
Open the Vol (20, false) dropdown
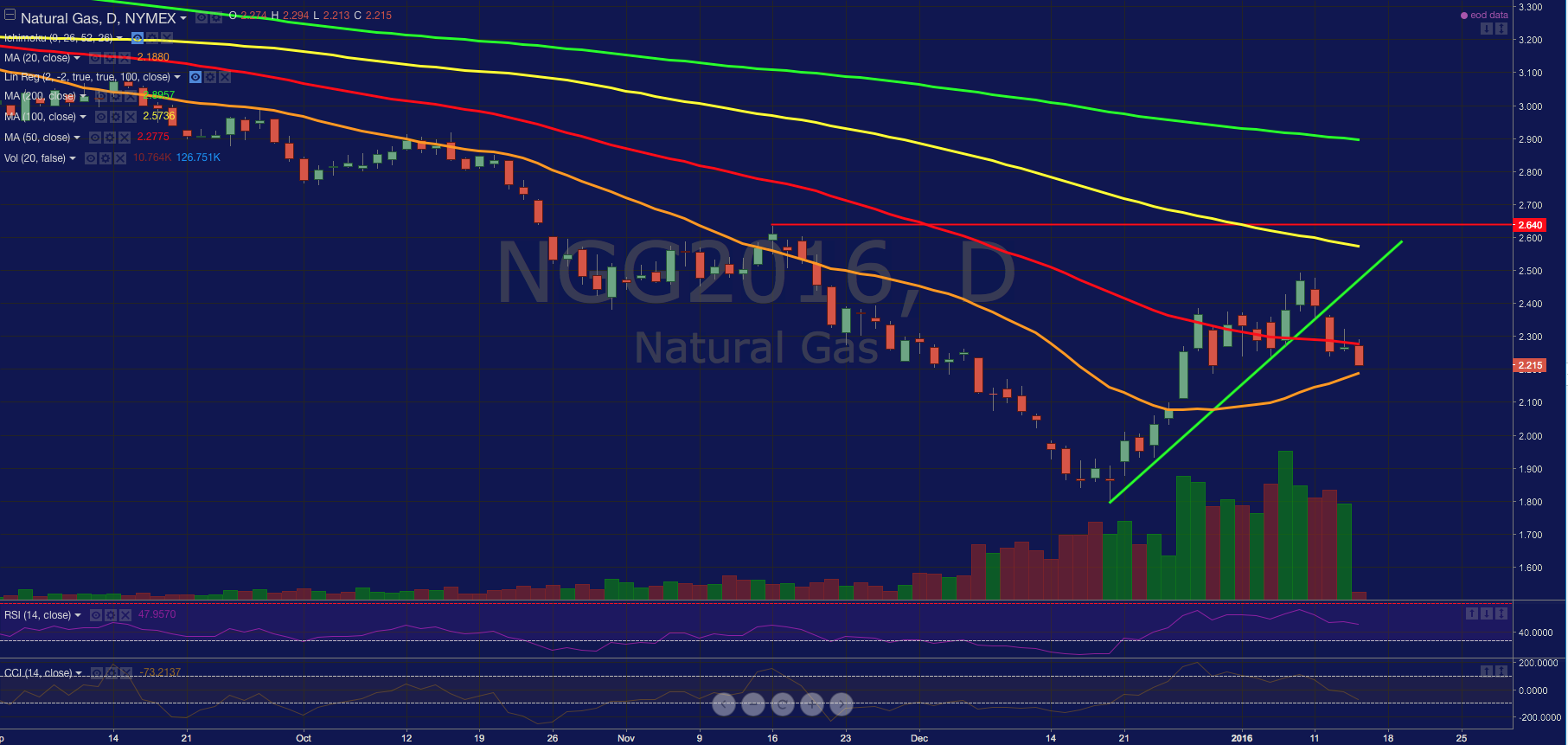[x=73, y=158]
